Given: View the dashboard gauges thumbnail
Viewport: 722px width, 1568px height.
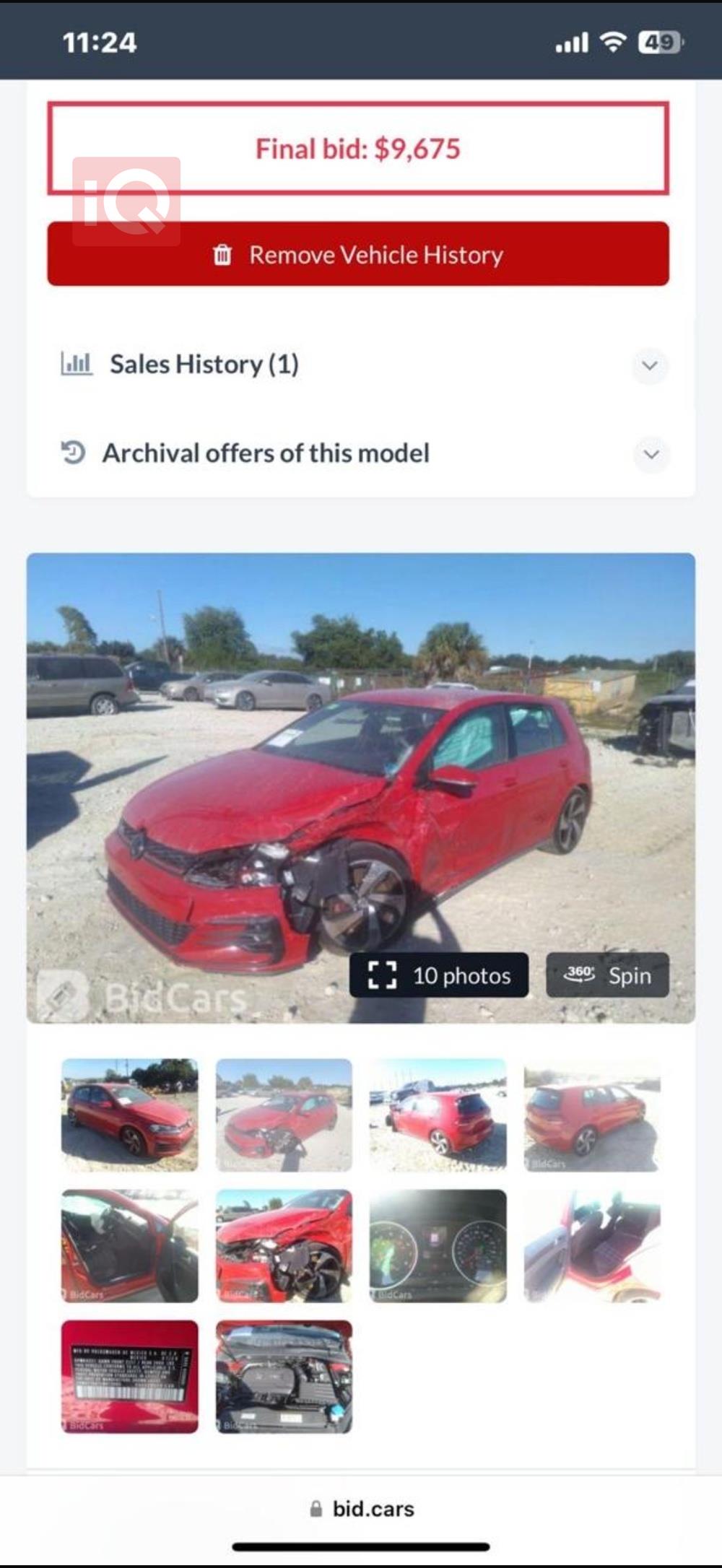Looking at the screenshot, I should click(x=438, y=1246).
